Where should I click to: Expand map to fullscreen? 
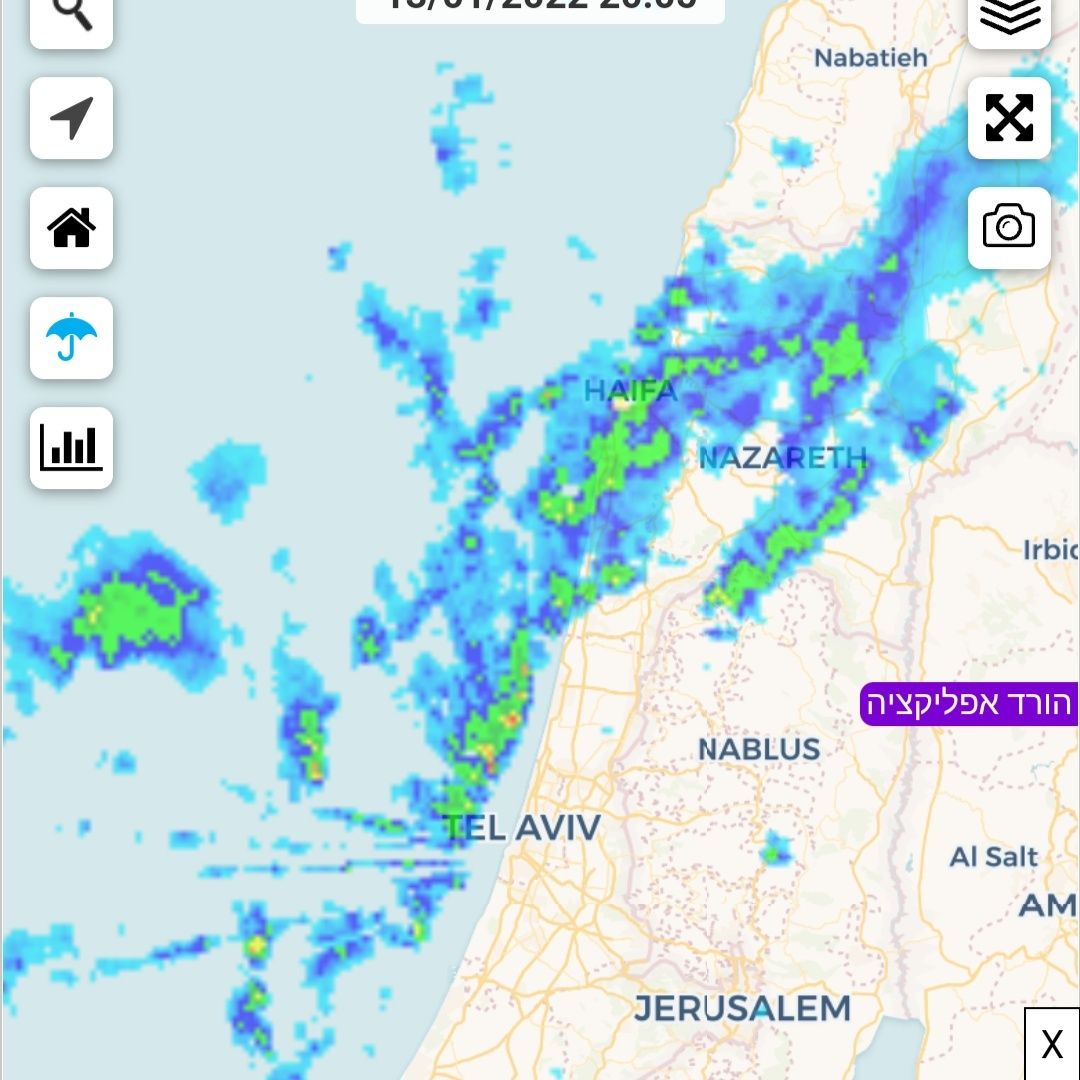[1009, 118]
